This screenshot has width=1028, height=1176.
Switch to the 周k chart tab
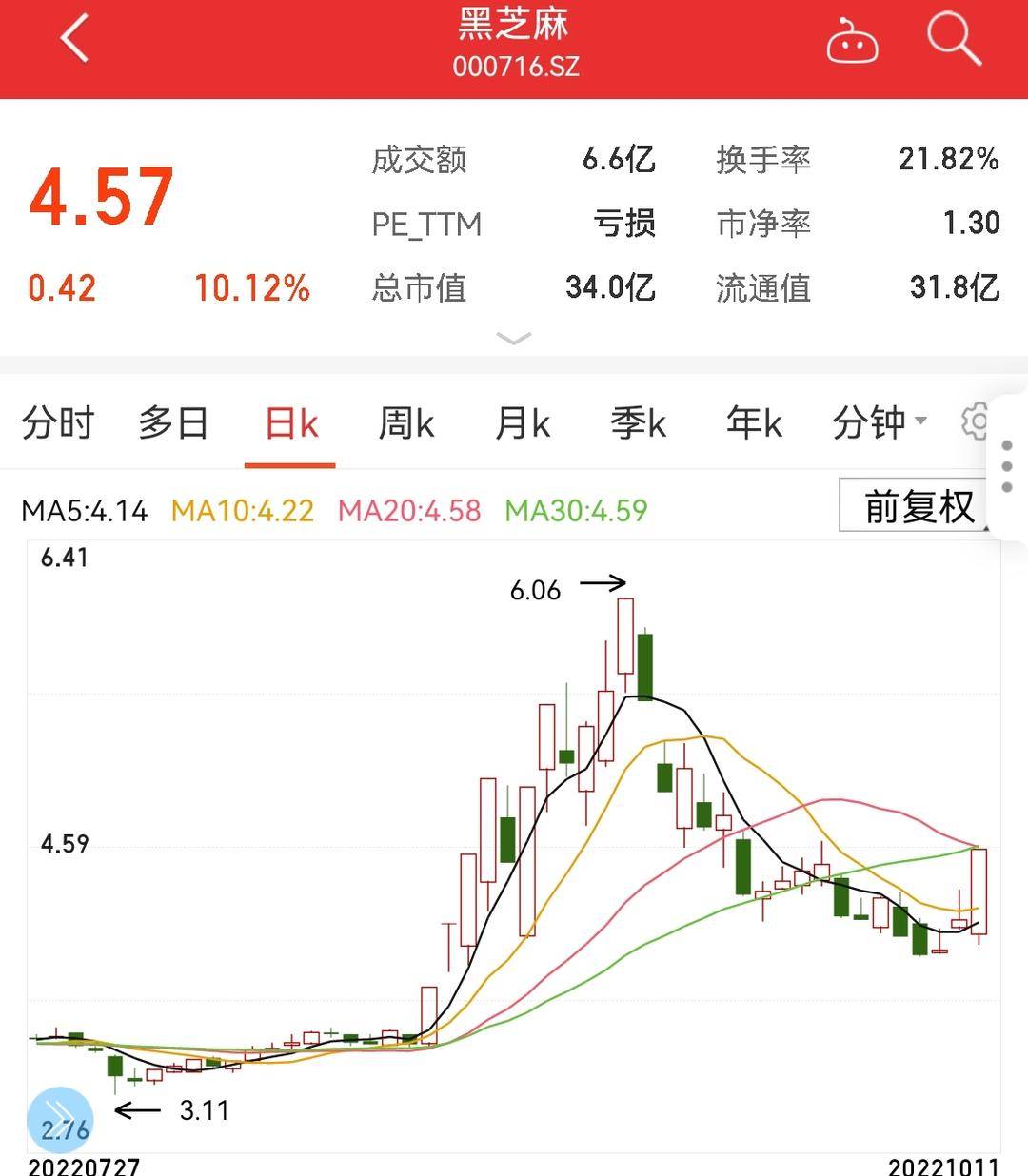[x=406, y=423]
